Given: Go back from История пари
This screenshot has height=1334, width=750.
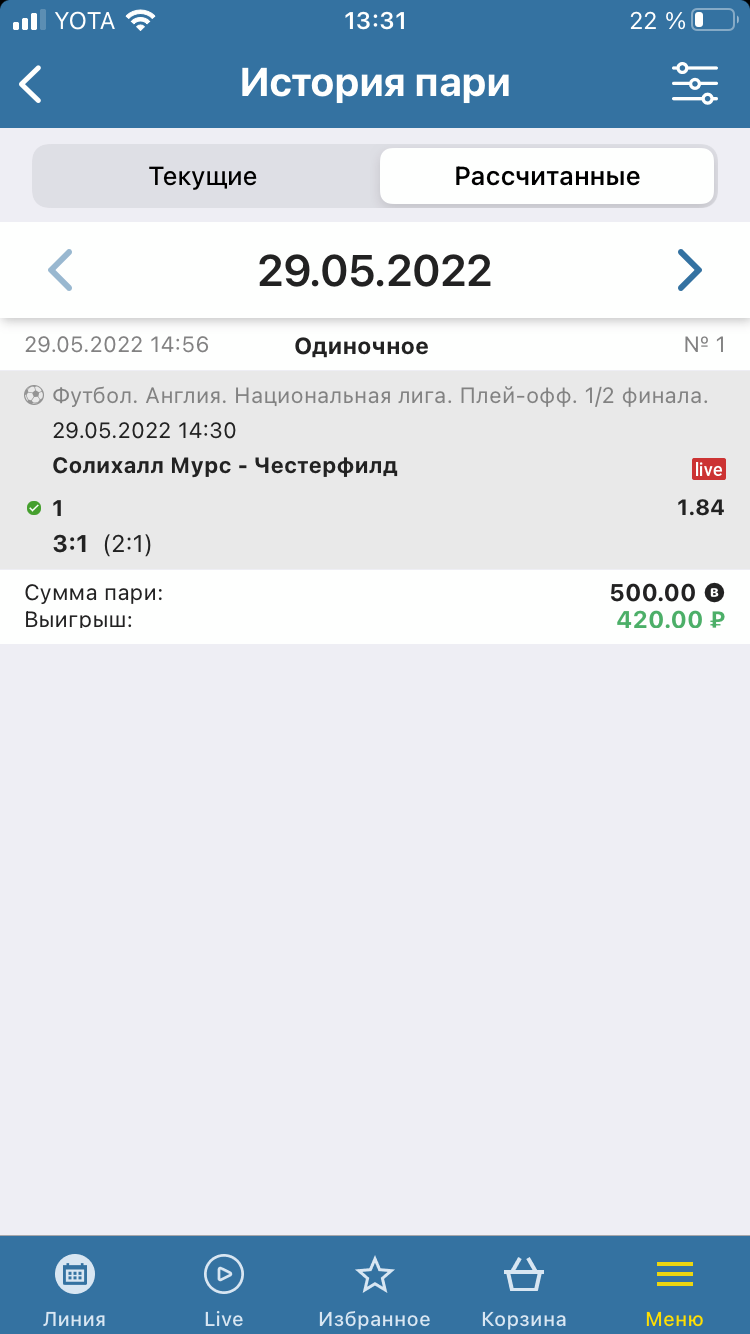Looking at the screenshot, I should click(31, 84).
